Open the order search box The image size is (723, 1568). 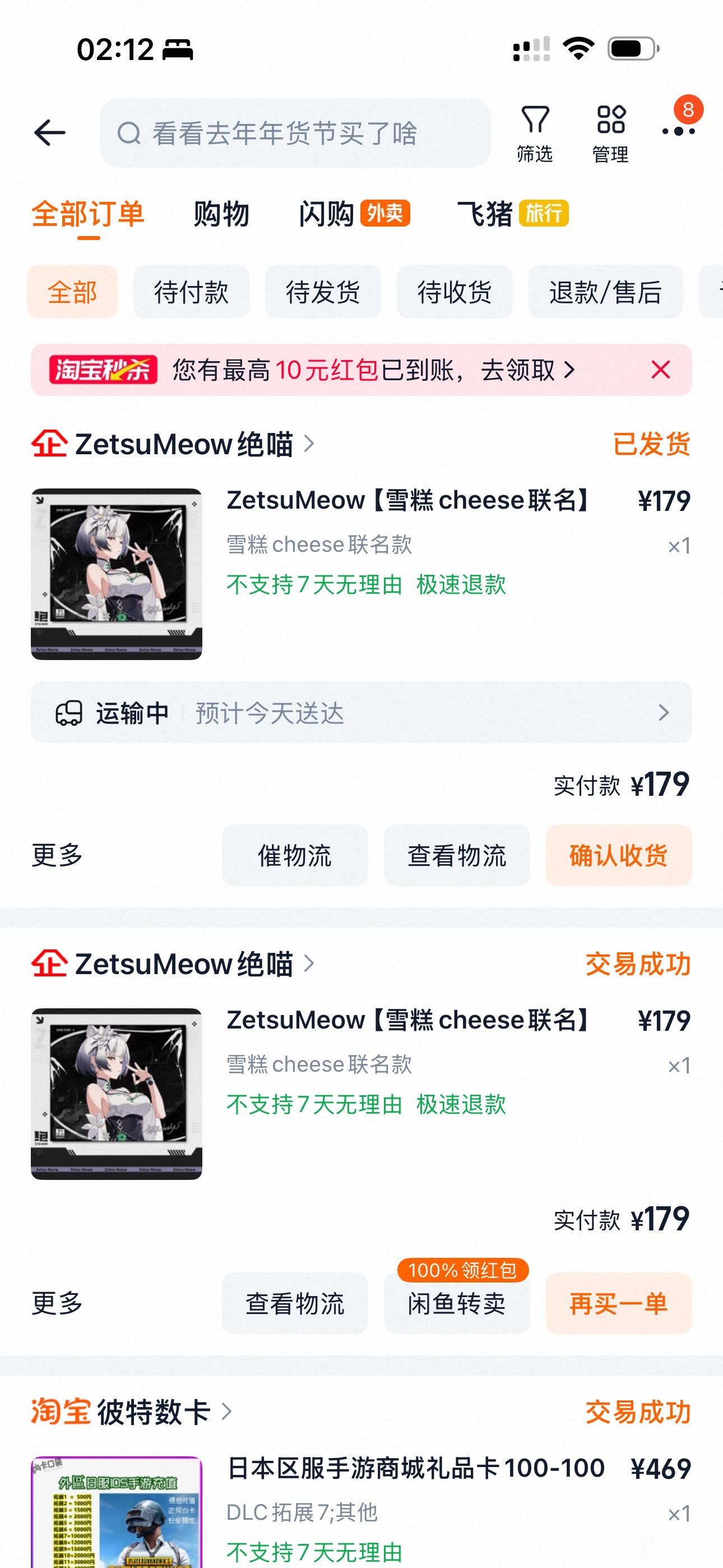click(x=295, y=133)
